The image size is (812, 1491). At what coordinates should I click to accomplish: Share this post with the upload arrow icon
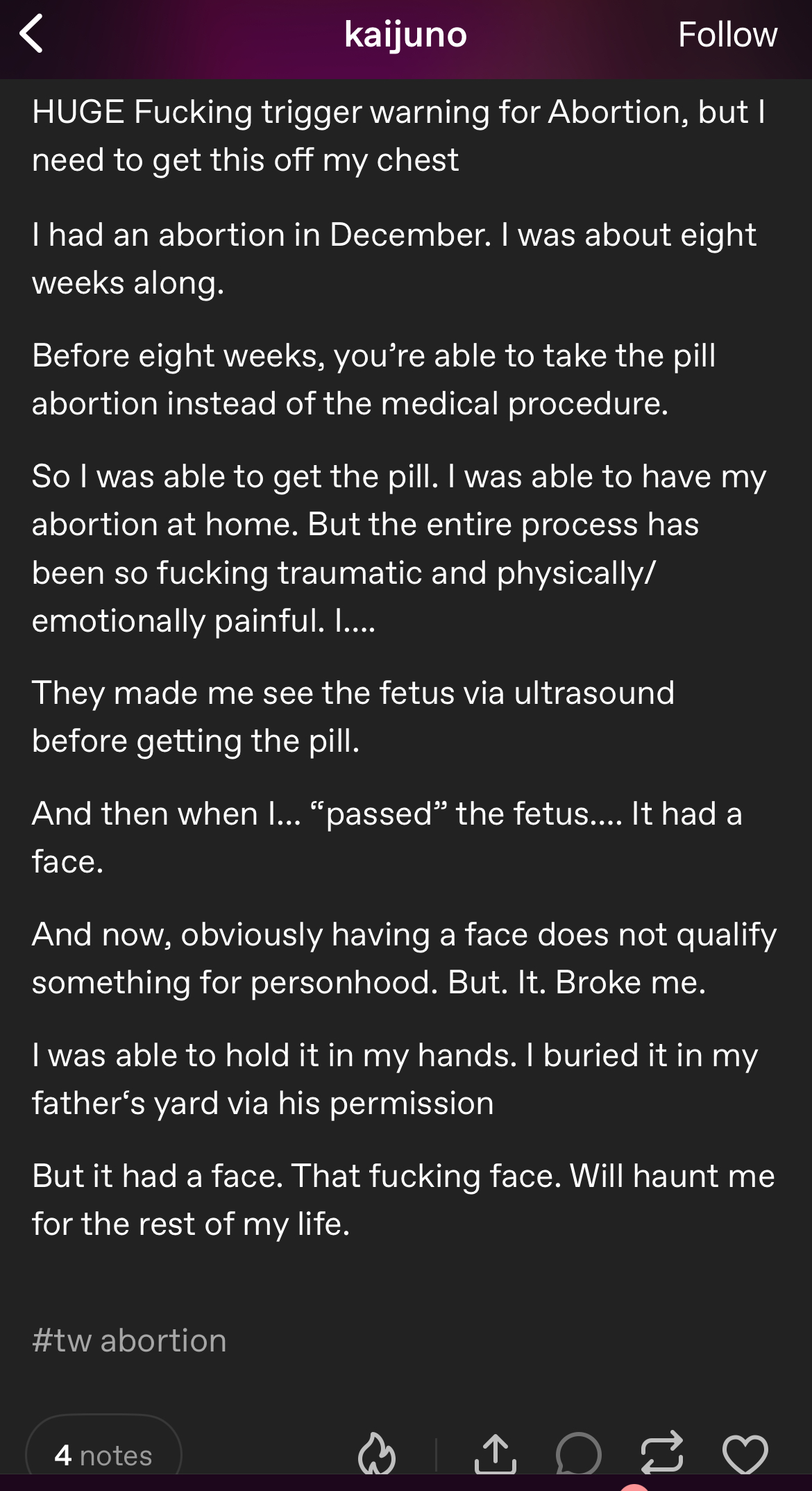tap(495, 1454)
